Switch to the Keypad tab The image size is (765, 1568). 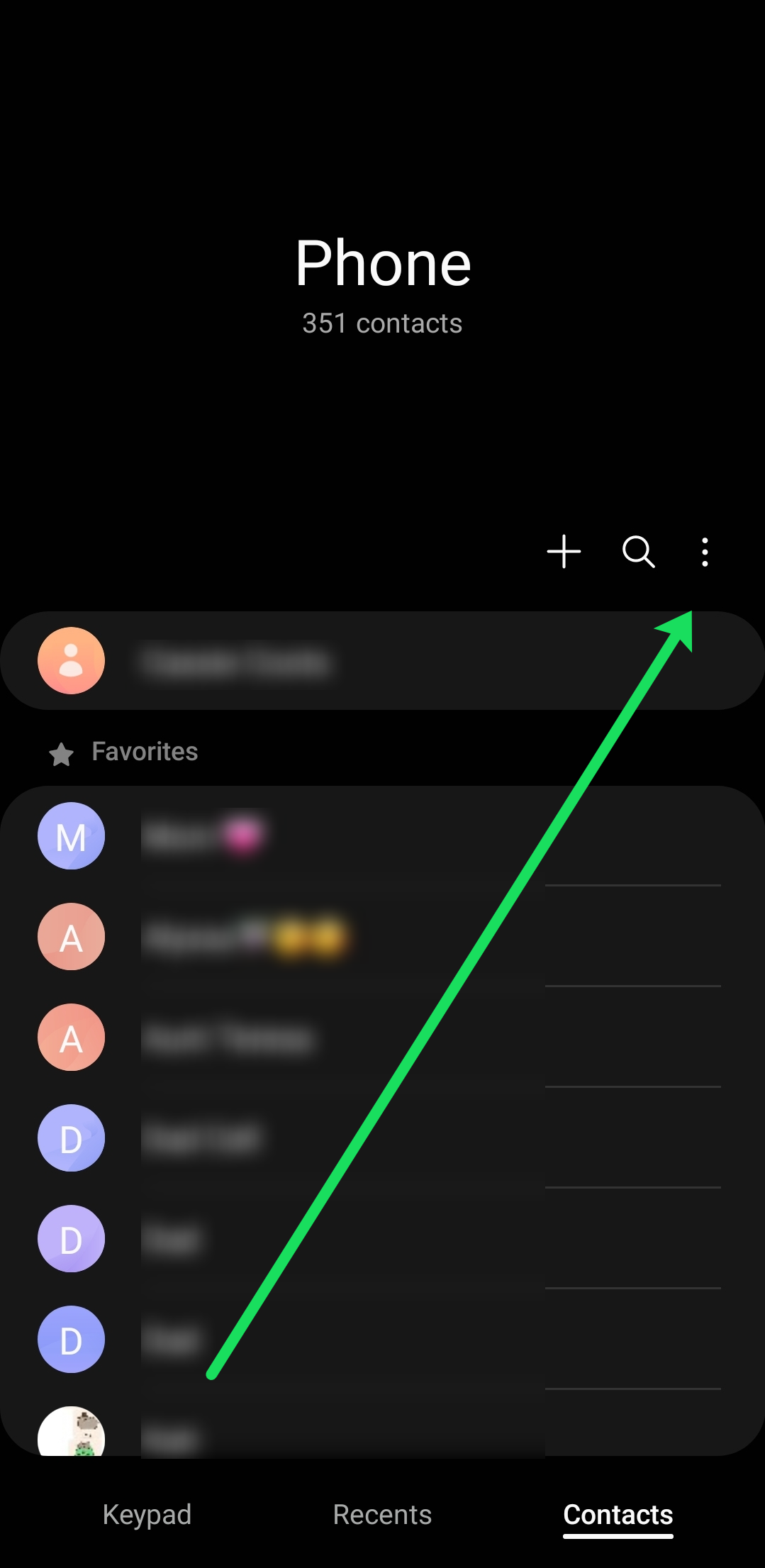[x=147, y=1515]
